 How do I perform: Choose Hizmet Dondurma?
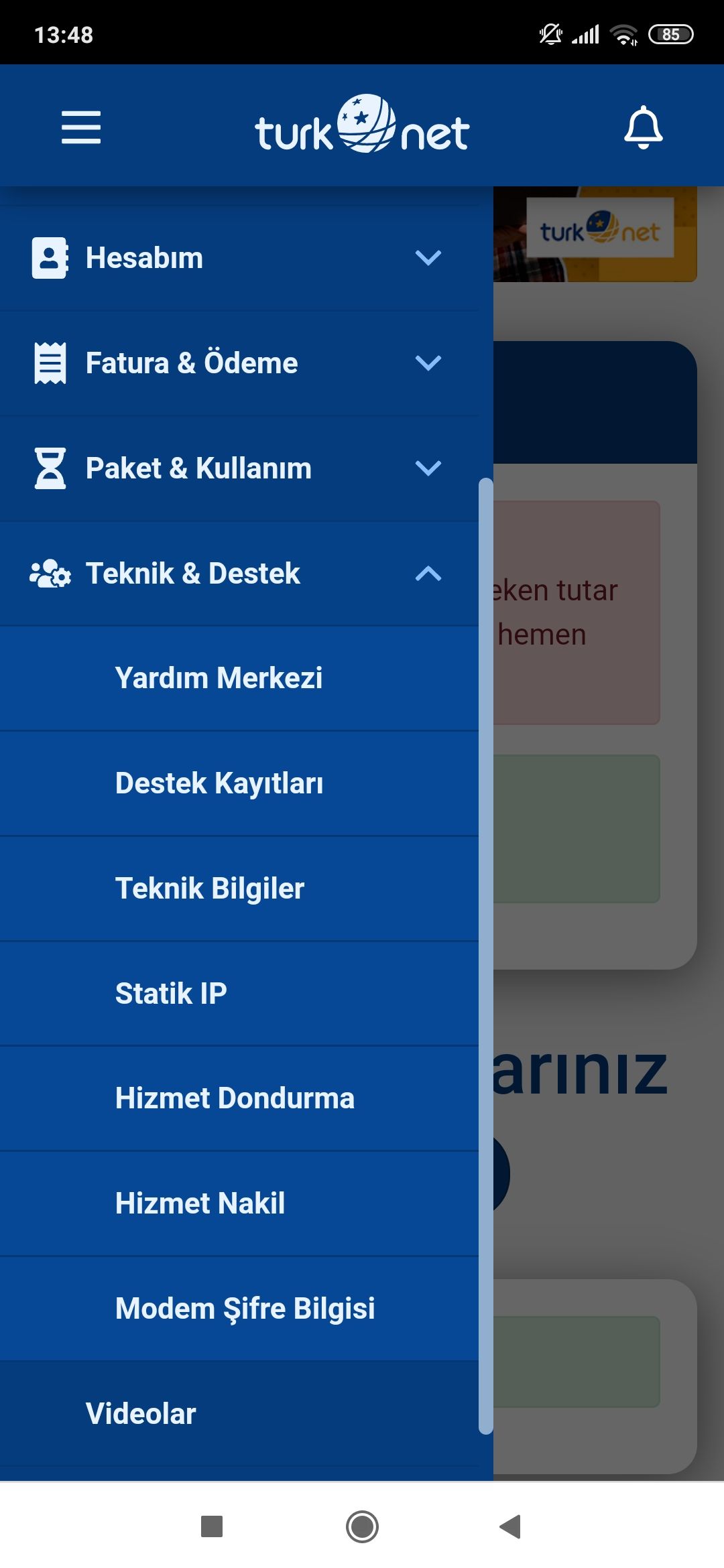235,1098
